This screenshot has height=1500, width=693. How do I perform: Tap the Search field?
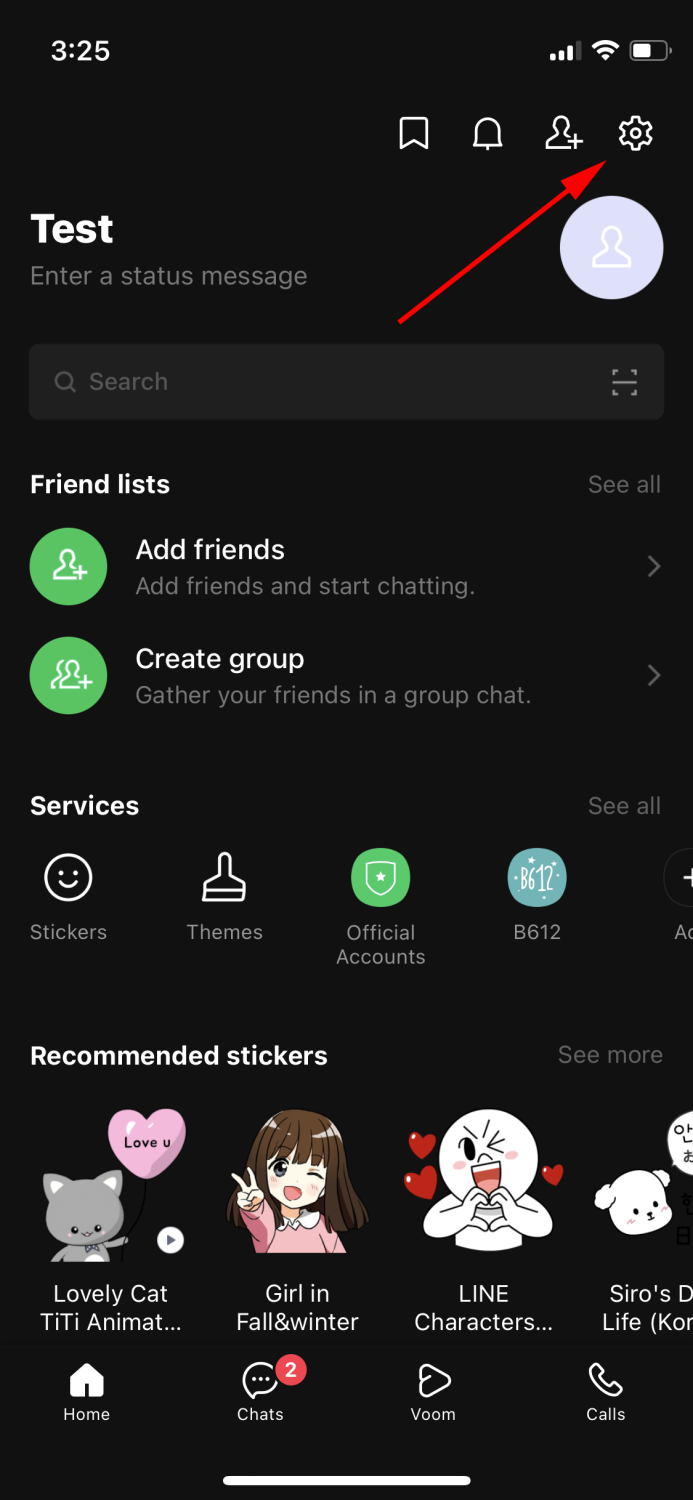(320, 382)
